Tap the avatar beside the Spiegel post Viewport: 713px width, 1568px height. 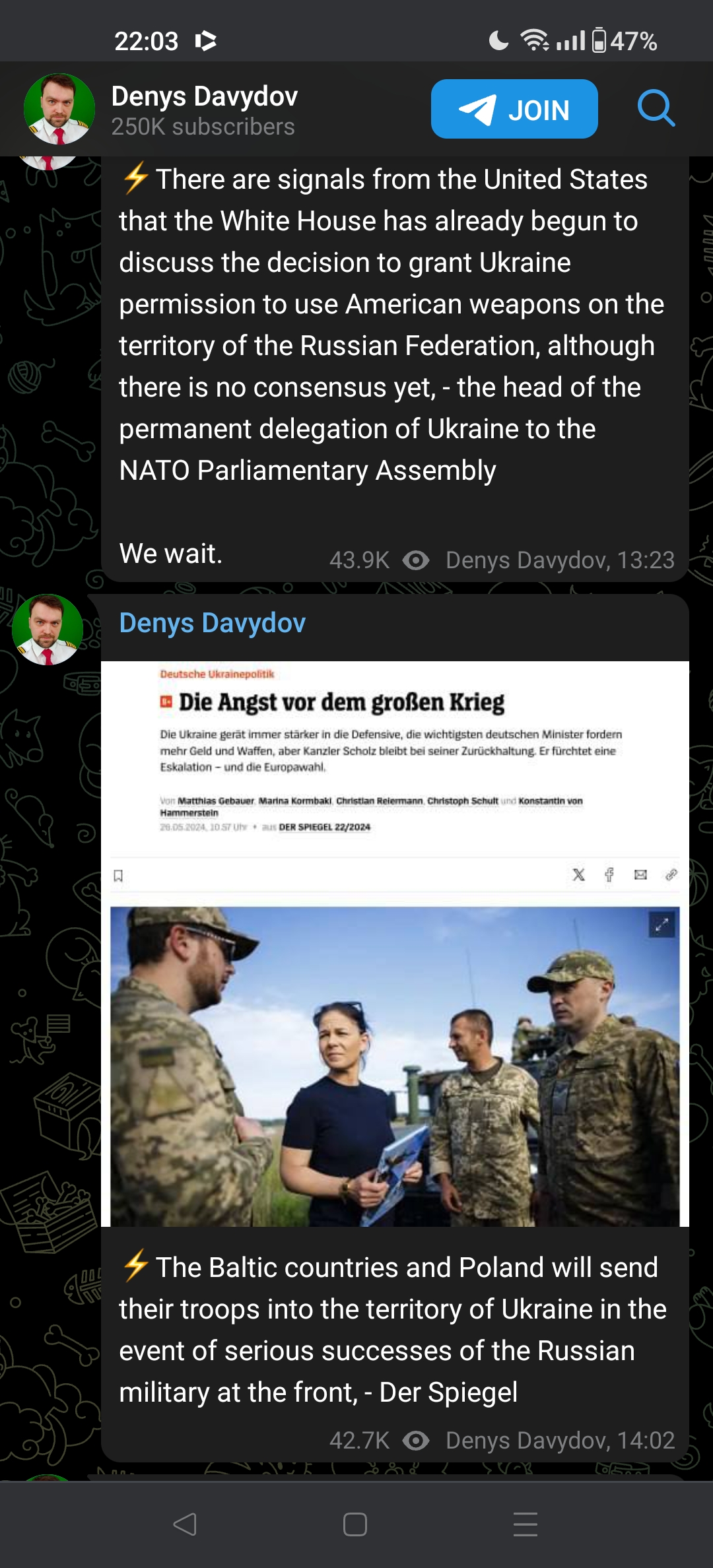tap(48, 630)
